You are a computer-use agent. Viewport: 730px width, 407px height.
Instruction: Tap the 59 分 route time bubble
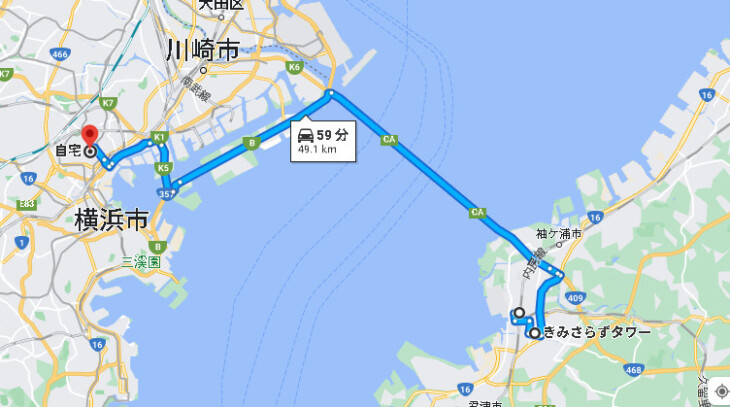pyautogui.click(x=322, y=141)
